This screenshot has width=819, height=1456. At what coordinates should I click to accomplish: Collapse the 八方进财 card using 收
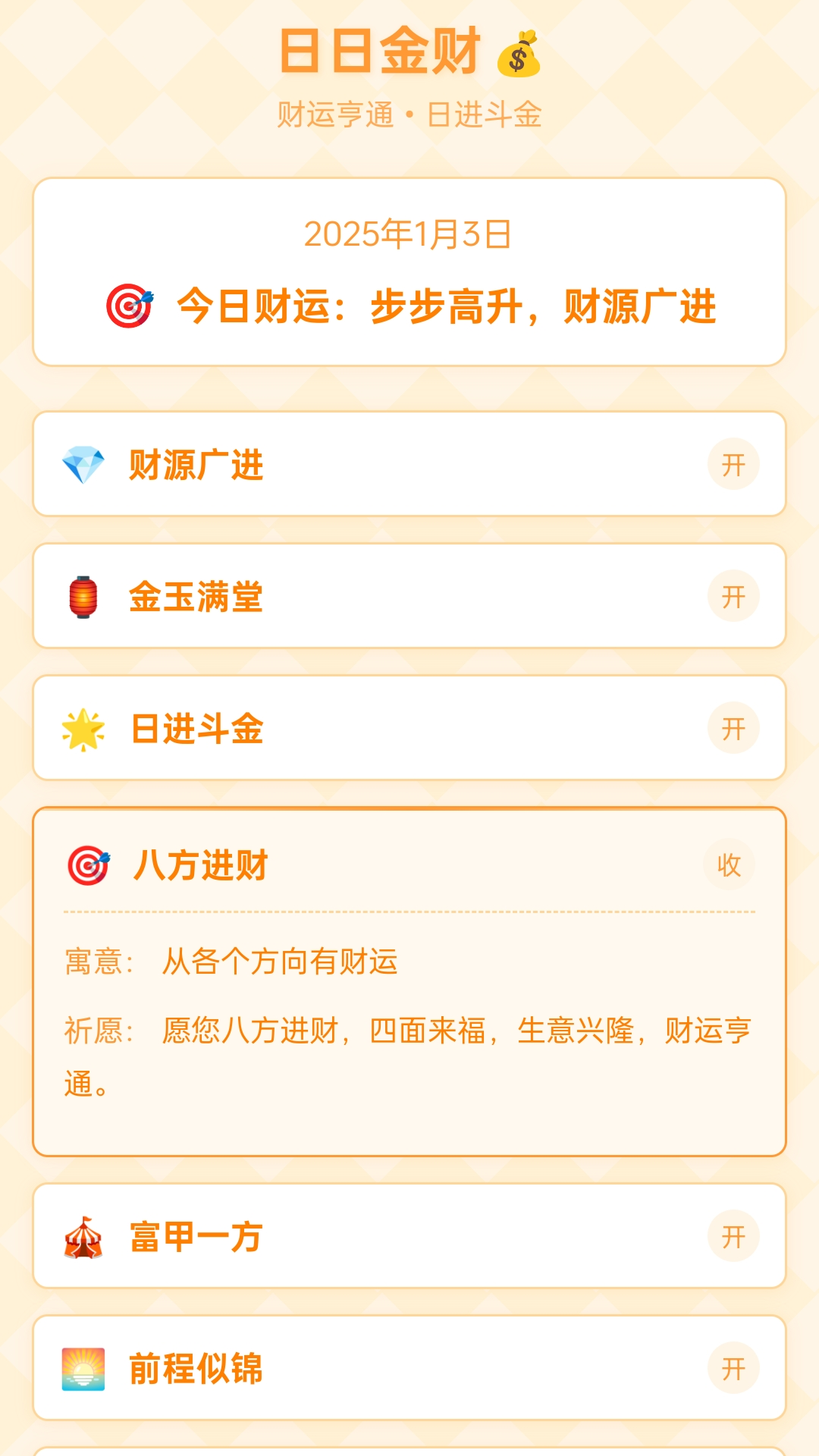click(x=729, y=864)
